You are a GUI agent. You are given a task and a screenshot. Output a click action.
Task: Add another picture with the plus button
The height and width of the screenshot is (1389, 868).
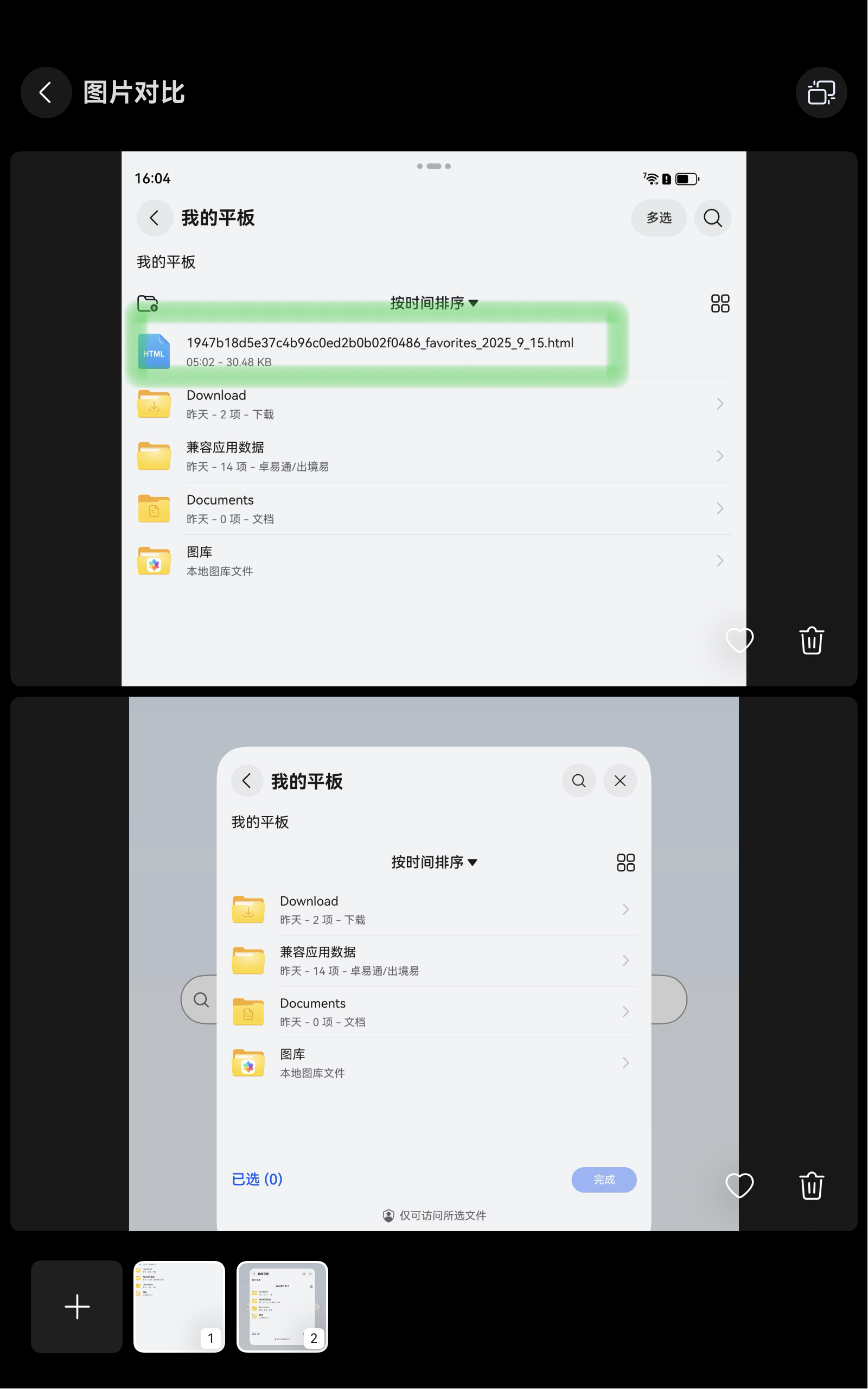tap(77, 1307)
